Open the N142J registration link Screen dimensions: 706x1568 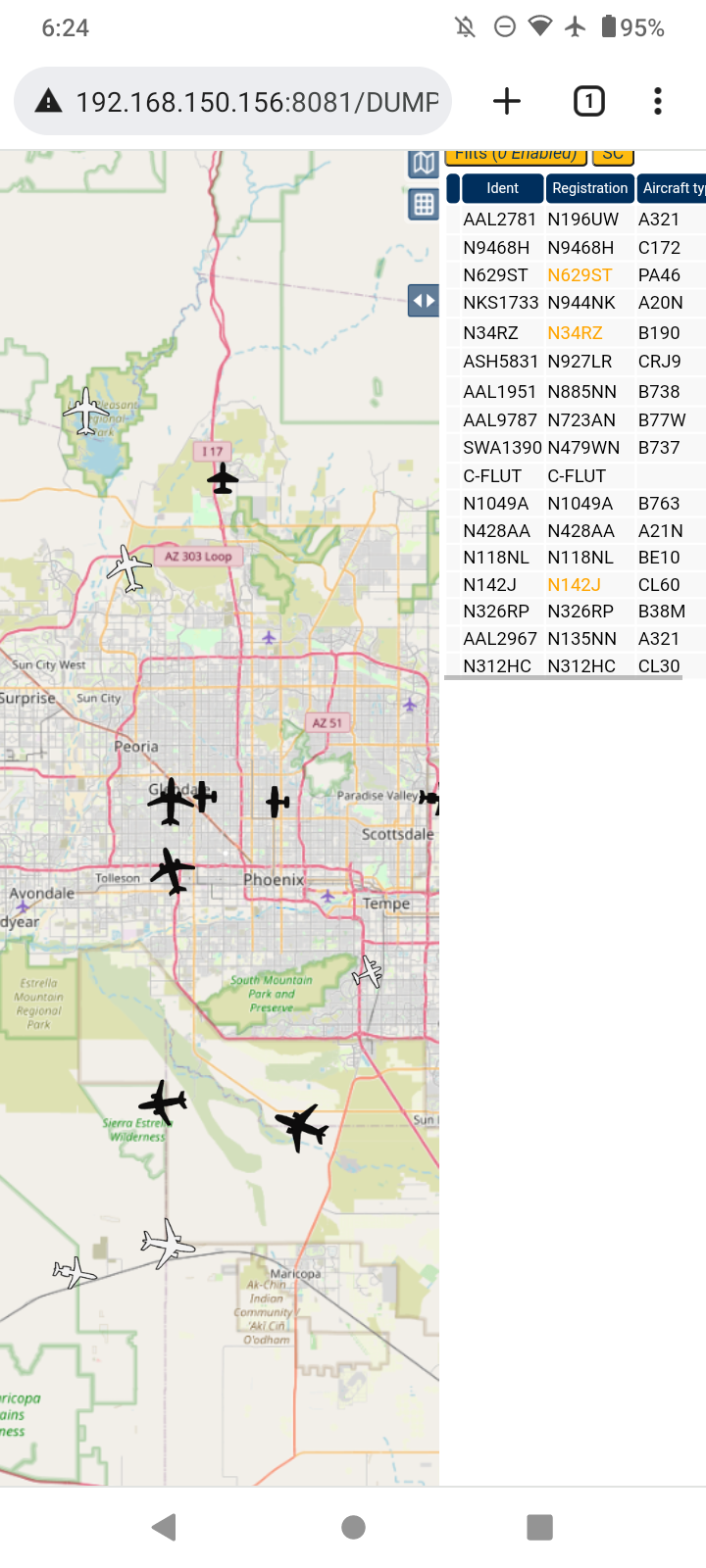coord(574,585)
